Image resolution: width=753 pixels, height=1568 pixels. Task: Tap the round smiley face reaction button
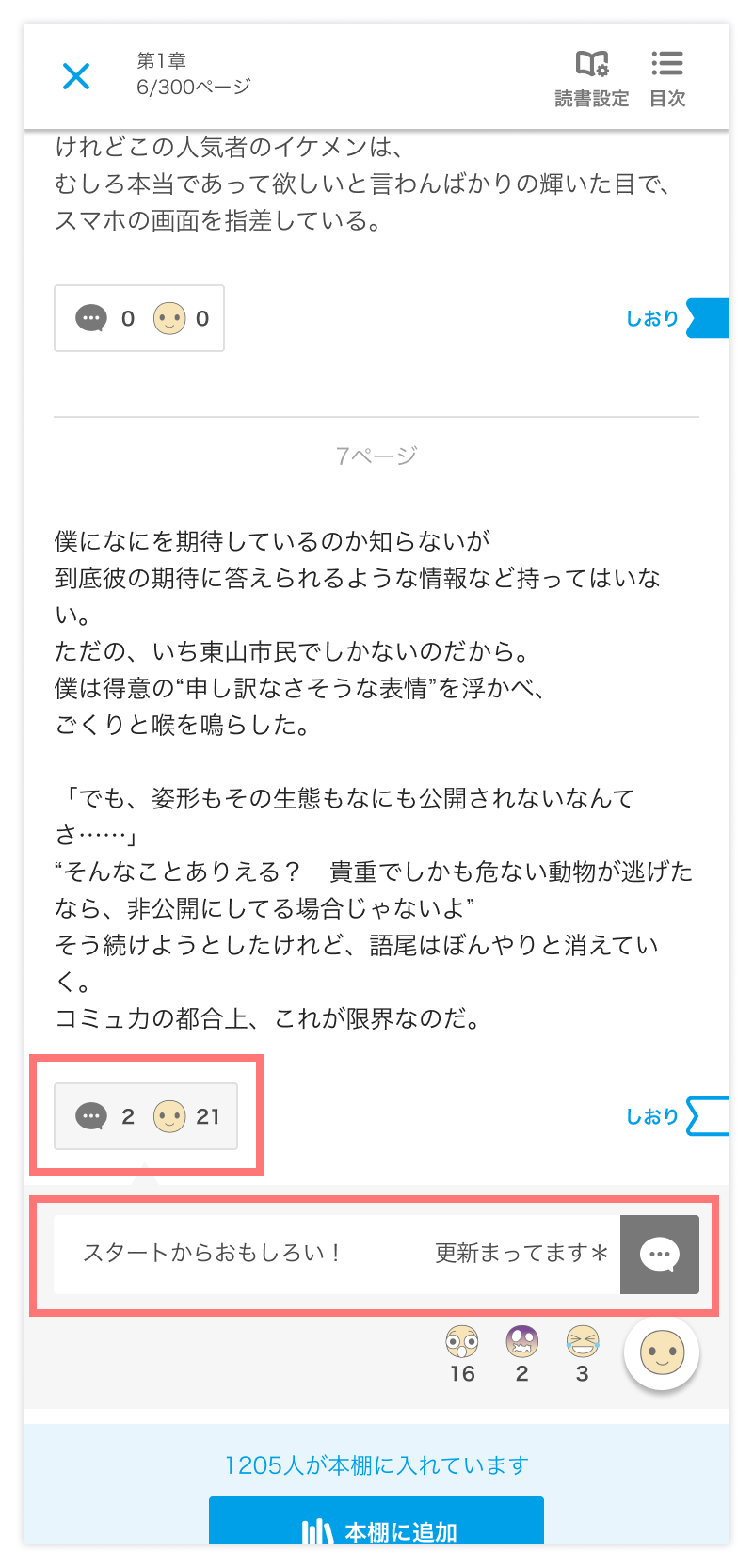[662, 1353]
